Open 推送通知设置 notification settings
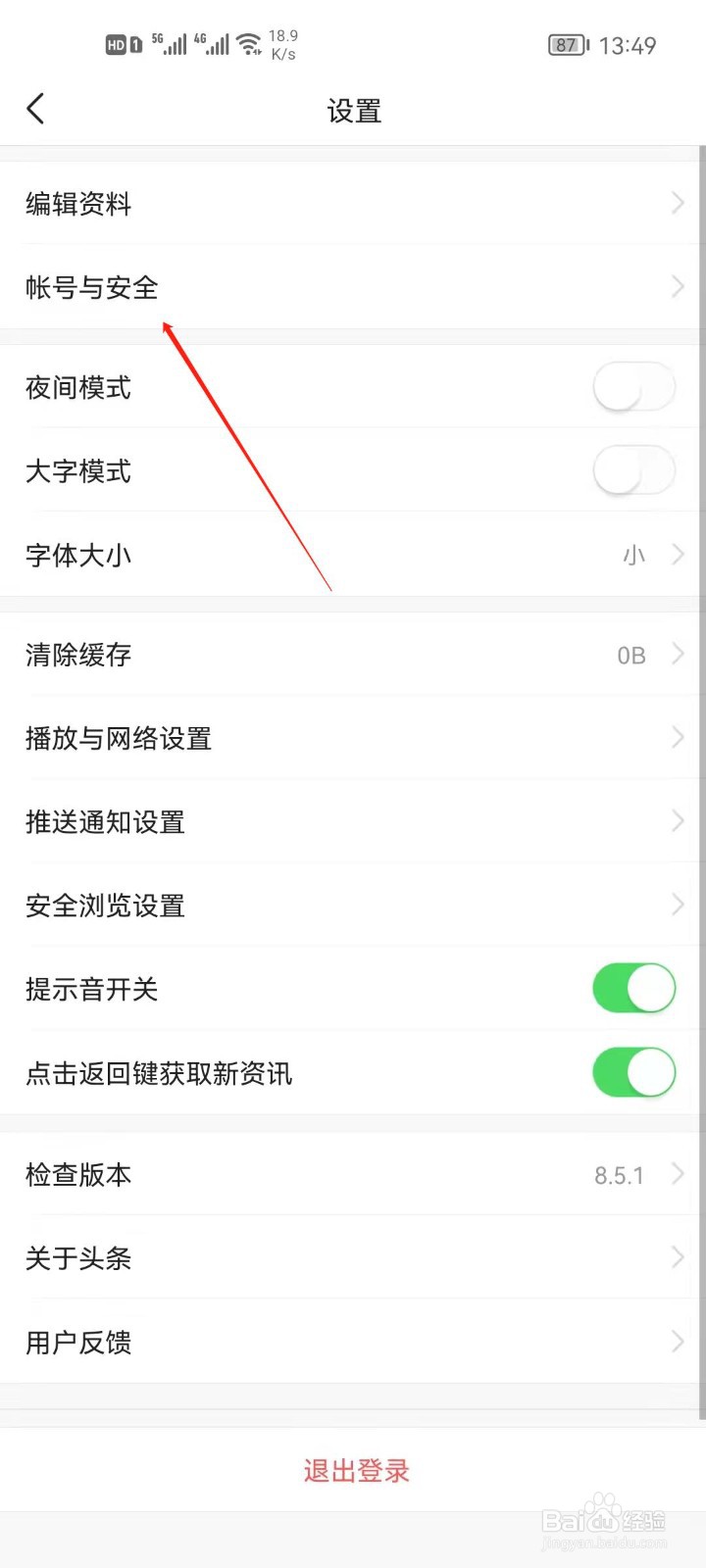Screen dimensions: 706x1568 click(x=353, y=822)
